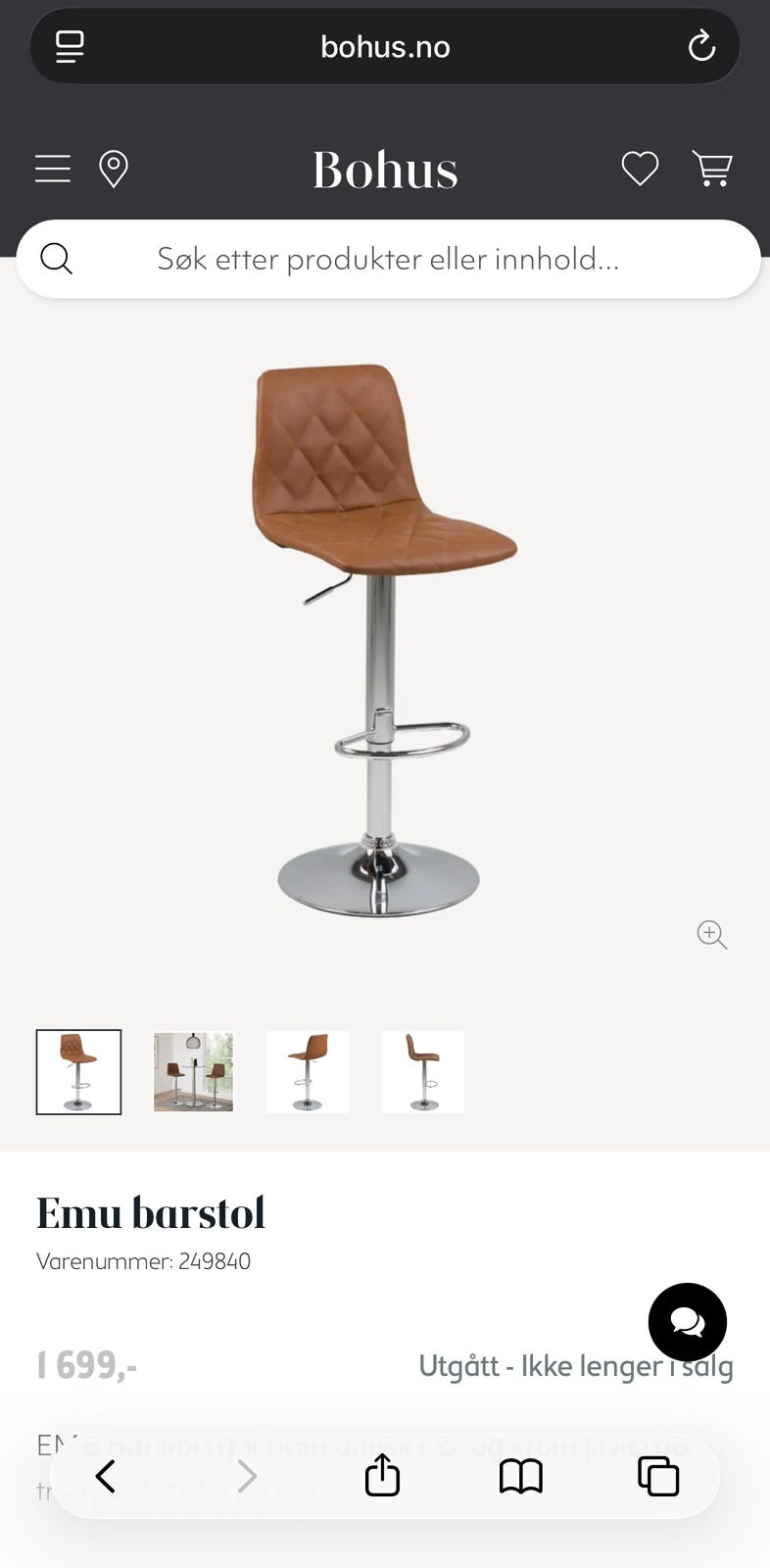Tap the bohus.no address bar
The width and height of the screenshot is (770, 1568).
click(x=385, y=46)
